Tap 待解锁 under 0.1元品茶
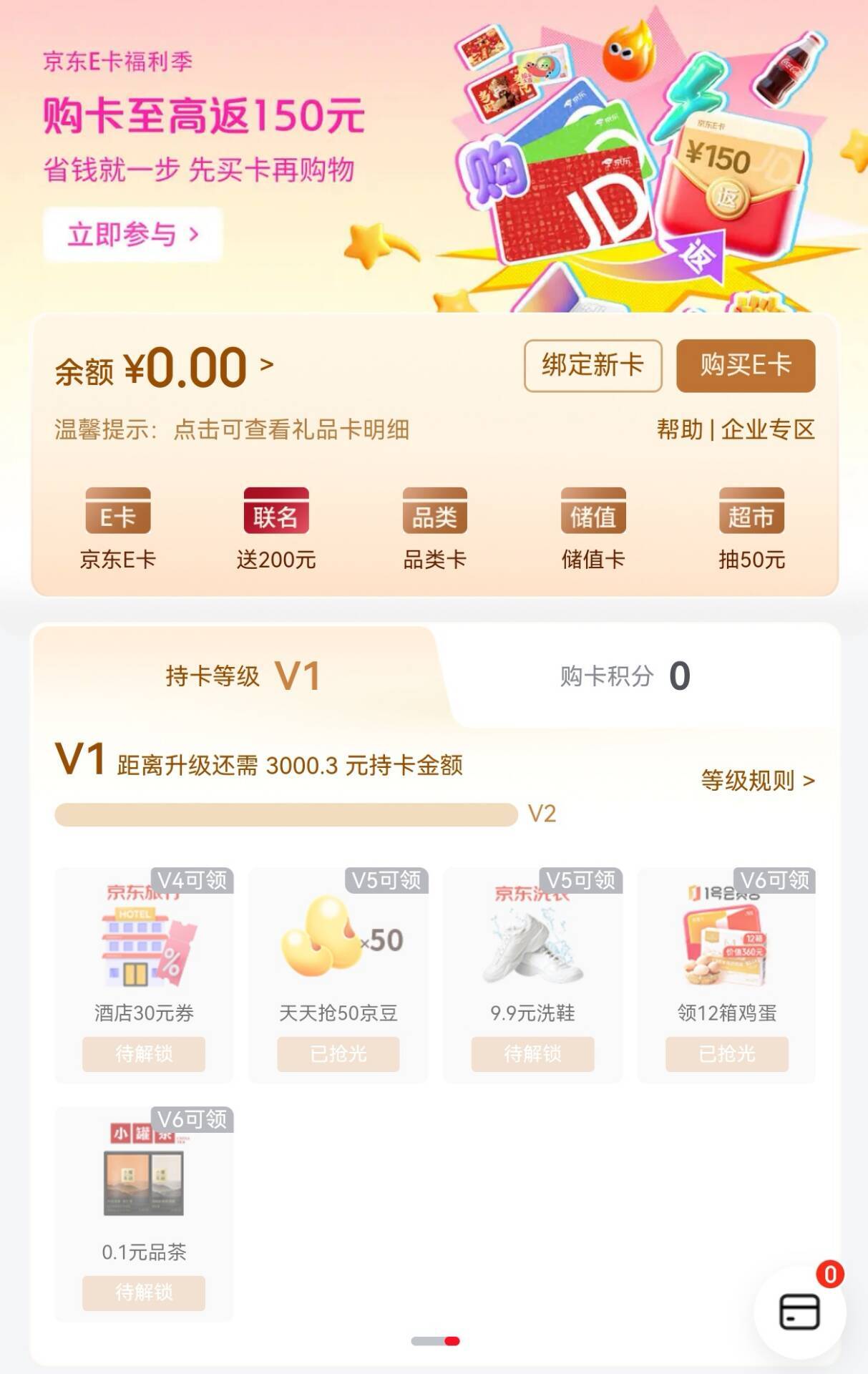This screenshot has width=868, height=1374. point(144,1292)
